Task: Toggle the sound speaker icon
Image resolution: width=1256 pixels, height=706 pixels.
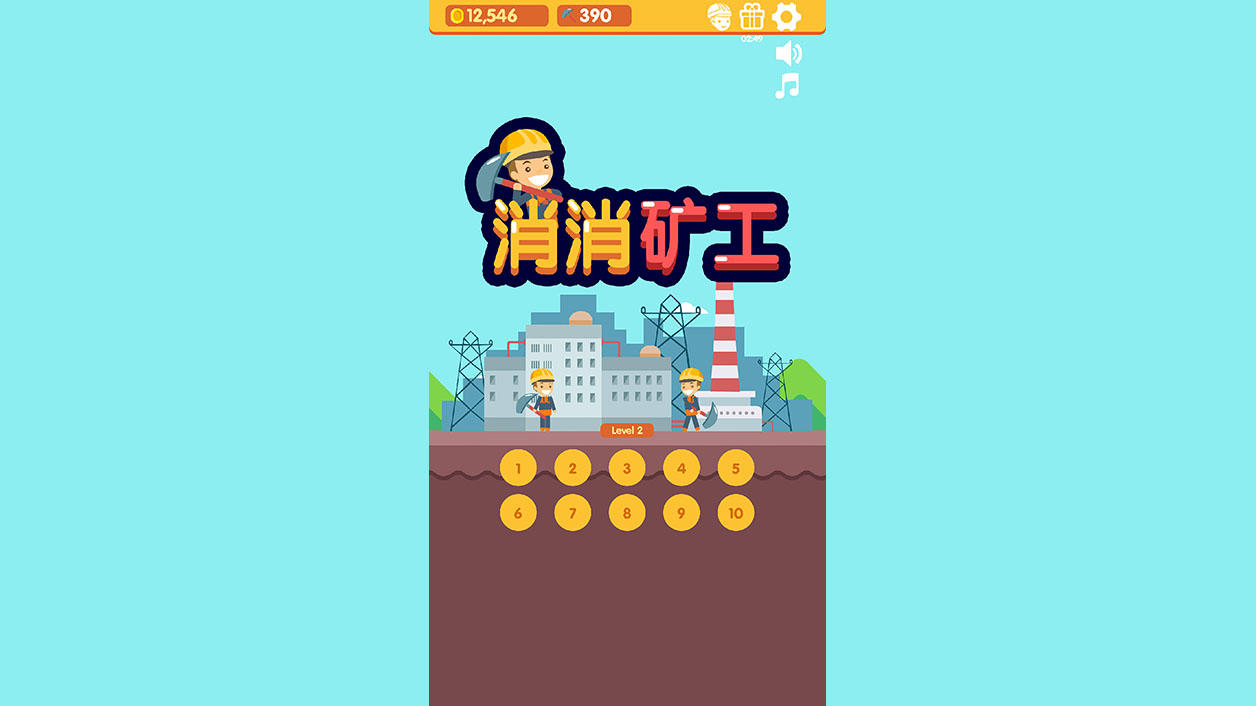Action: tap(788, 53)
